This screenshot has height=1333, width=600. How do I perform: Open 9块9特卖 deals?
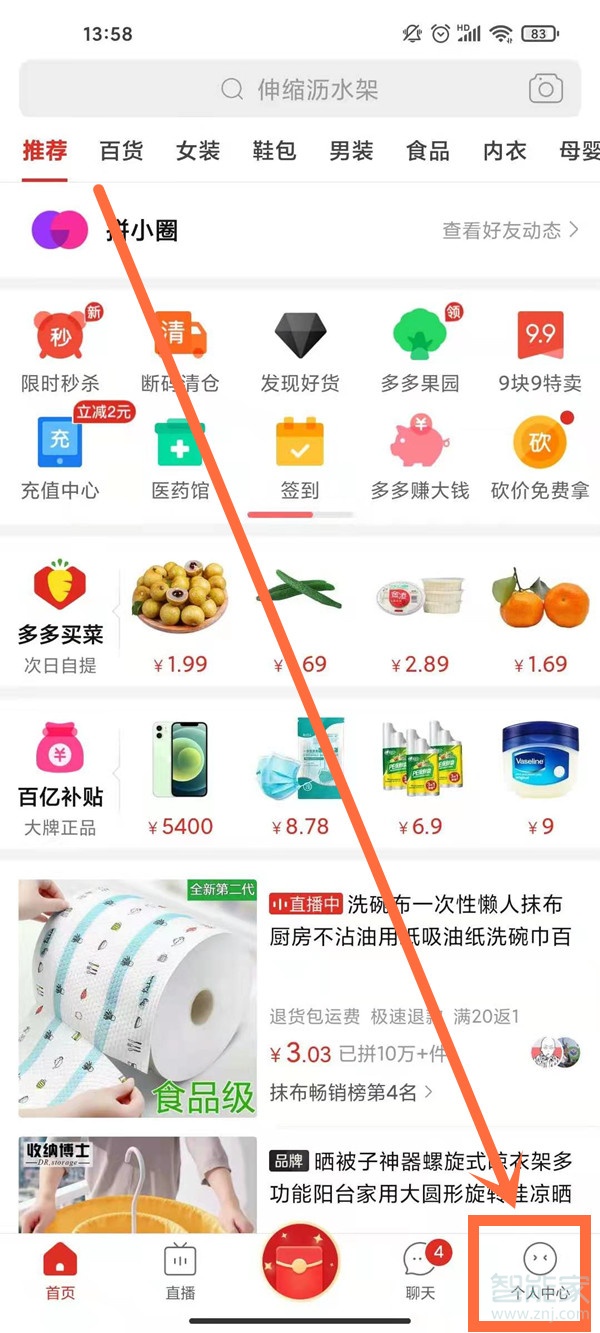(x=540, y=350)
